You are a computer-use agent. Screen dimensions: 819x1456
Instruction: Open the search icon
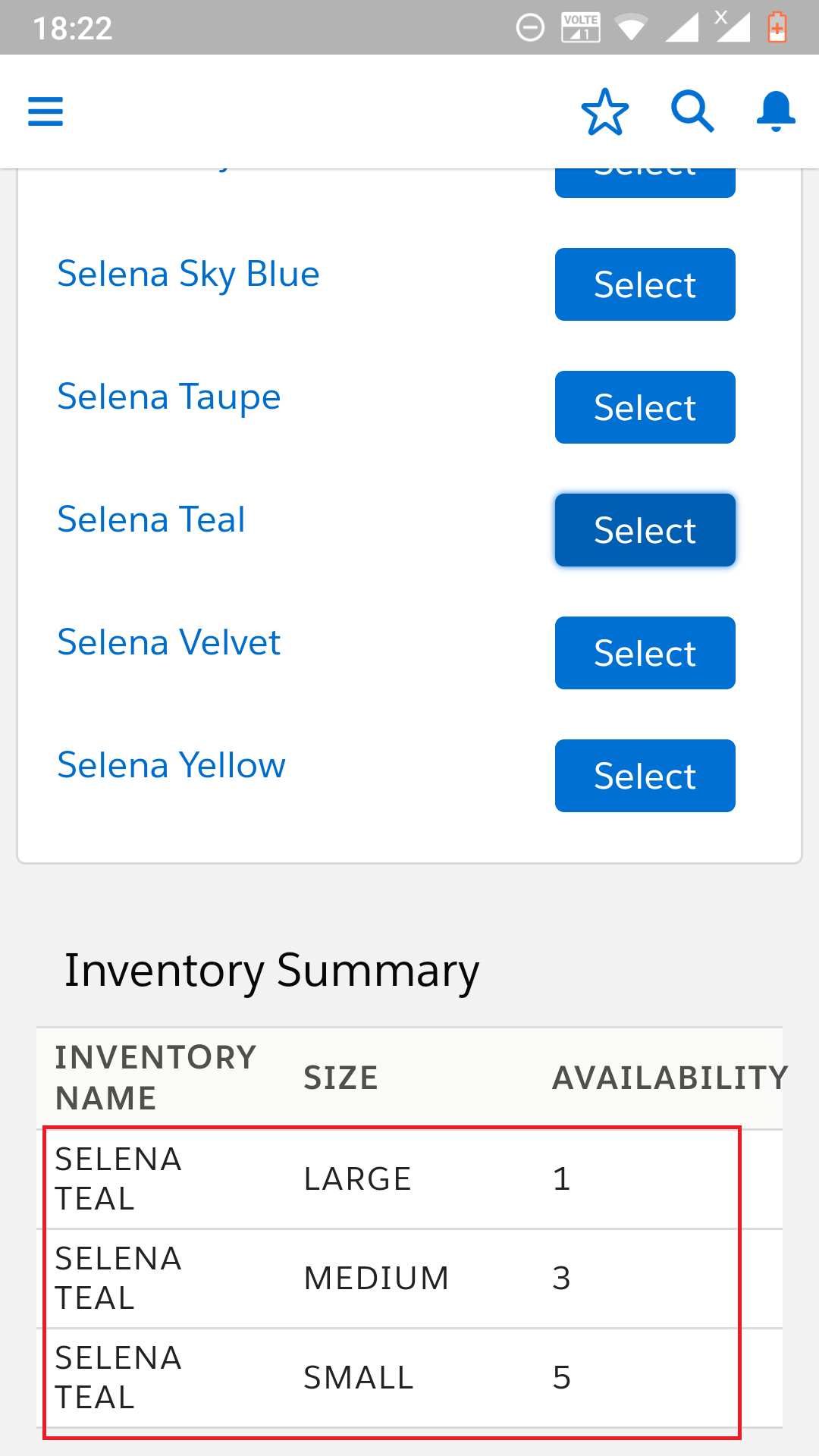(x=692, y=111)
